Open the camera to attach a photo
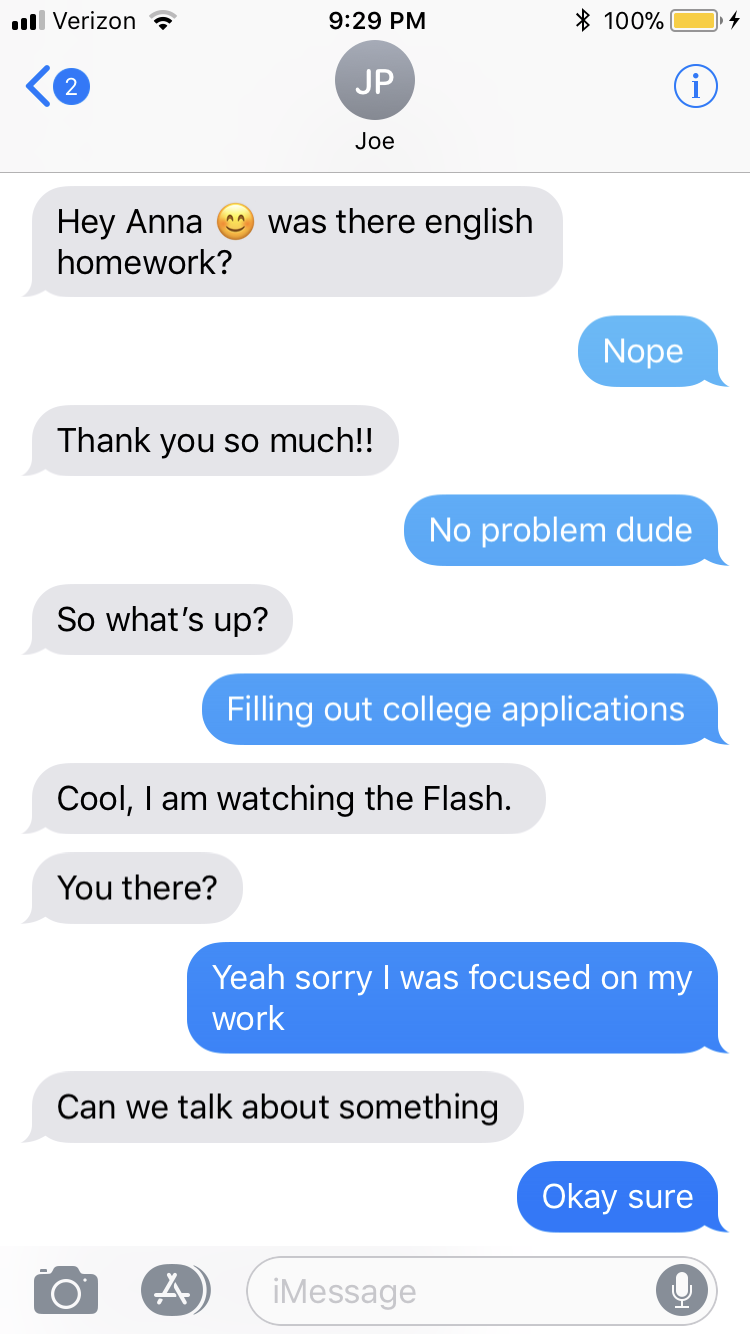Viewport: 750px width, 1334px height. point(66,1291)
